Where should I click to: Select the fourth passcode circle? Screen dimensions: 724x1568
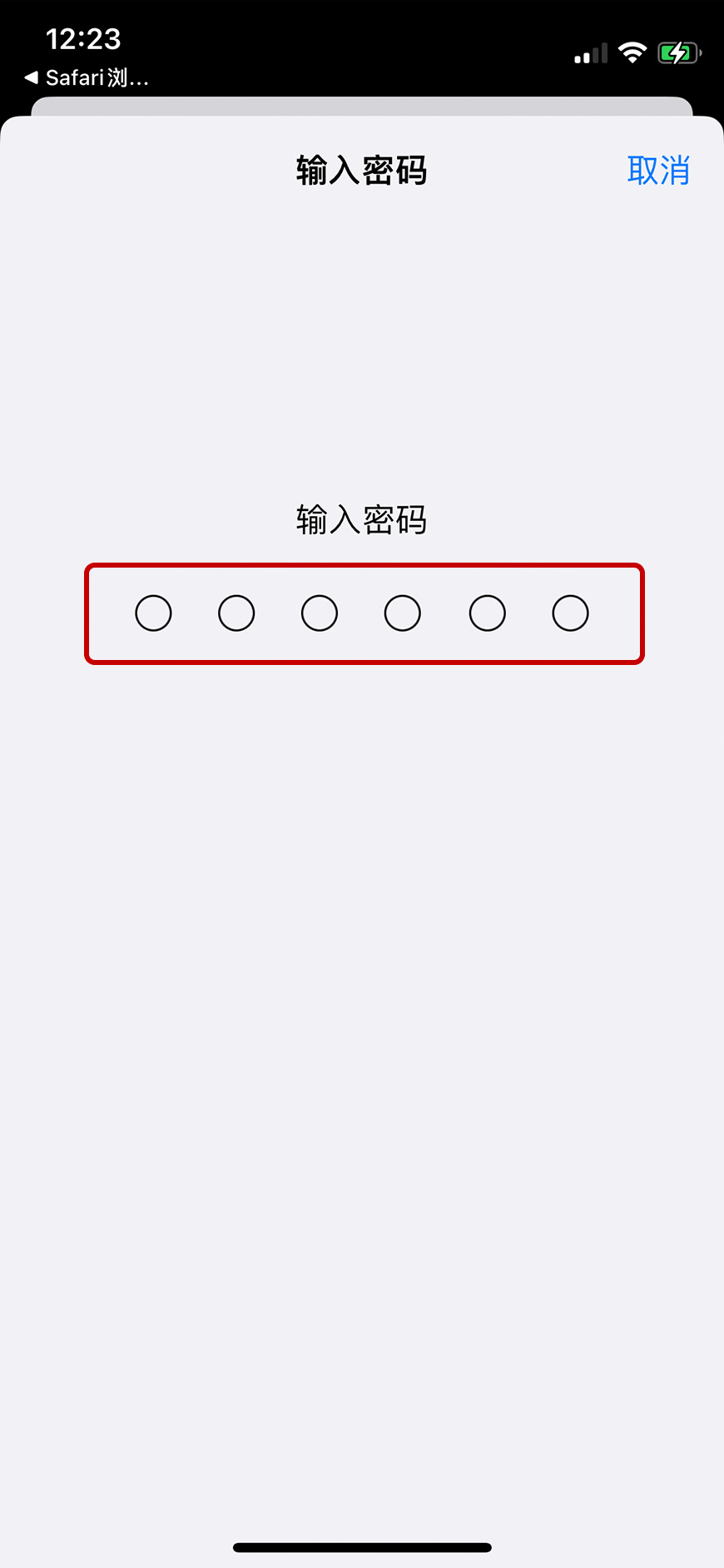tap(403, 613)
